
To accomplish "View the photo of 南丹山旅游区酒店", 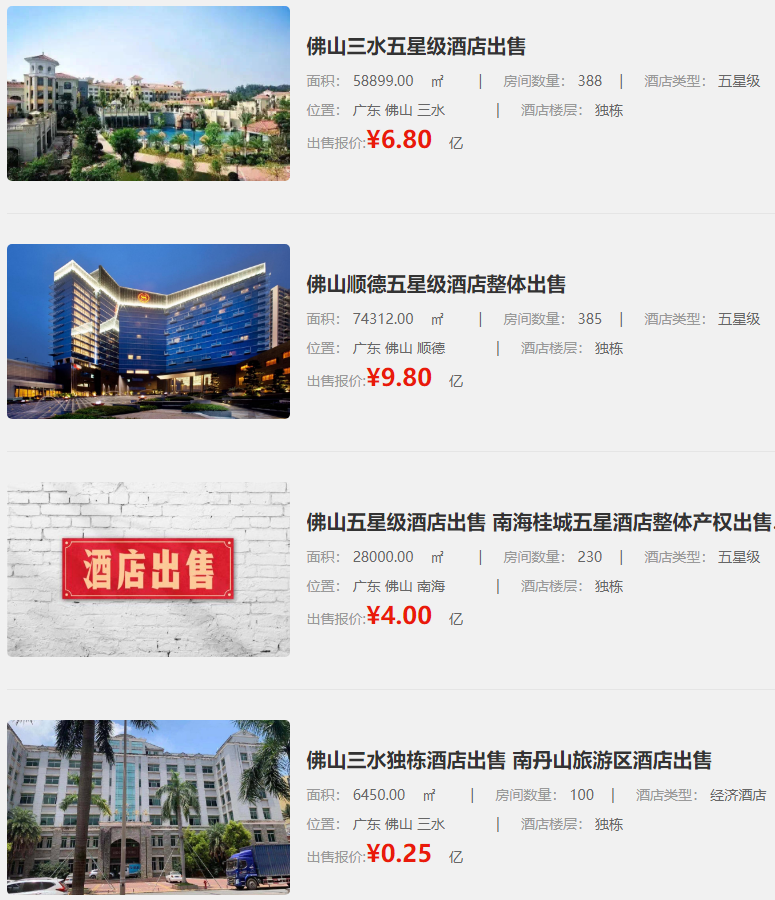I will pyautogui.click(x=148, y=807).
